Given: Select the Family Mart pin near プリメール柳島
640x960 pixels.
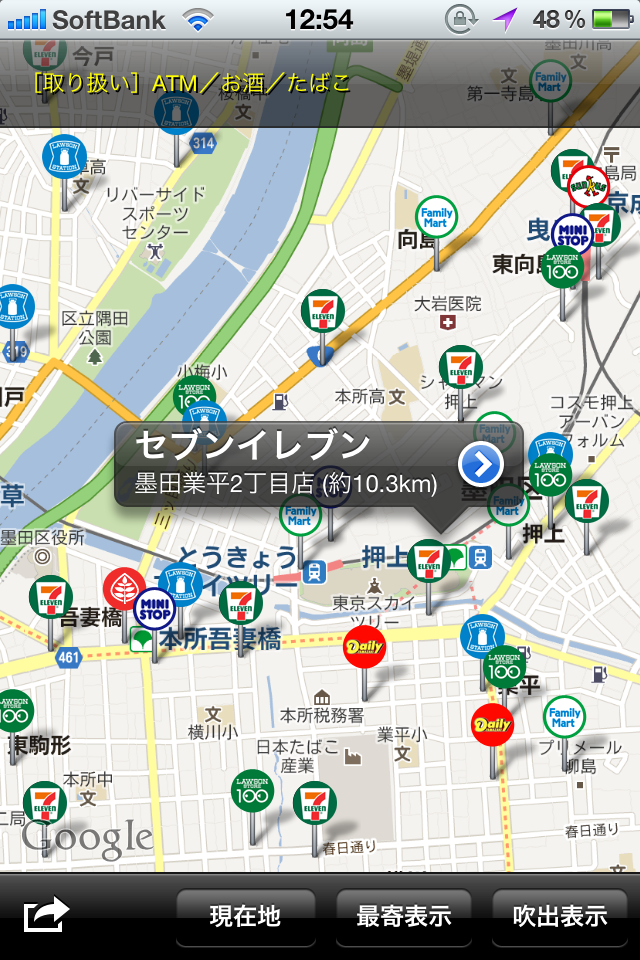Looking at the screenshot, I should [x=564, y=717].
